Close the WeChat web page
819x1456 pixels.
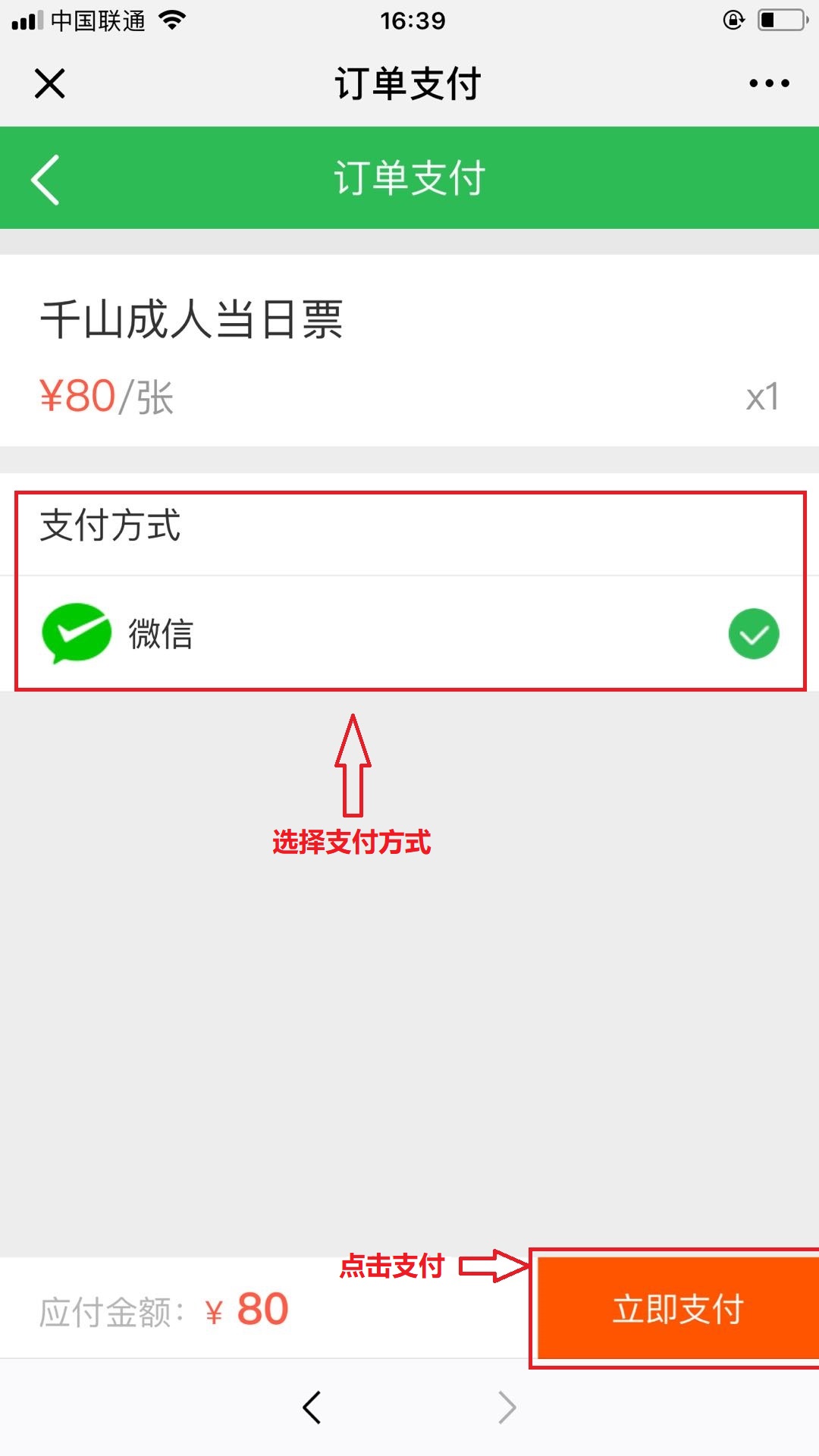pos(50,83)
